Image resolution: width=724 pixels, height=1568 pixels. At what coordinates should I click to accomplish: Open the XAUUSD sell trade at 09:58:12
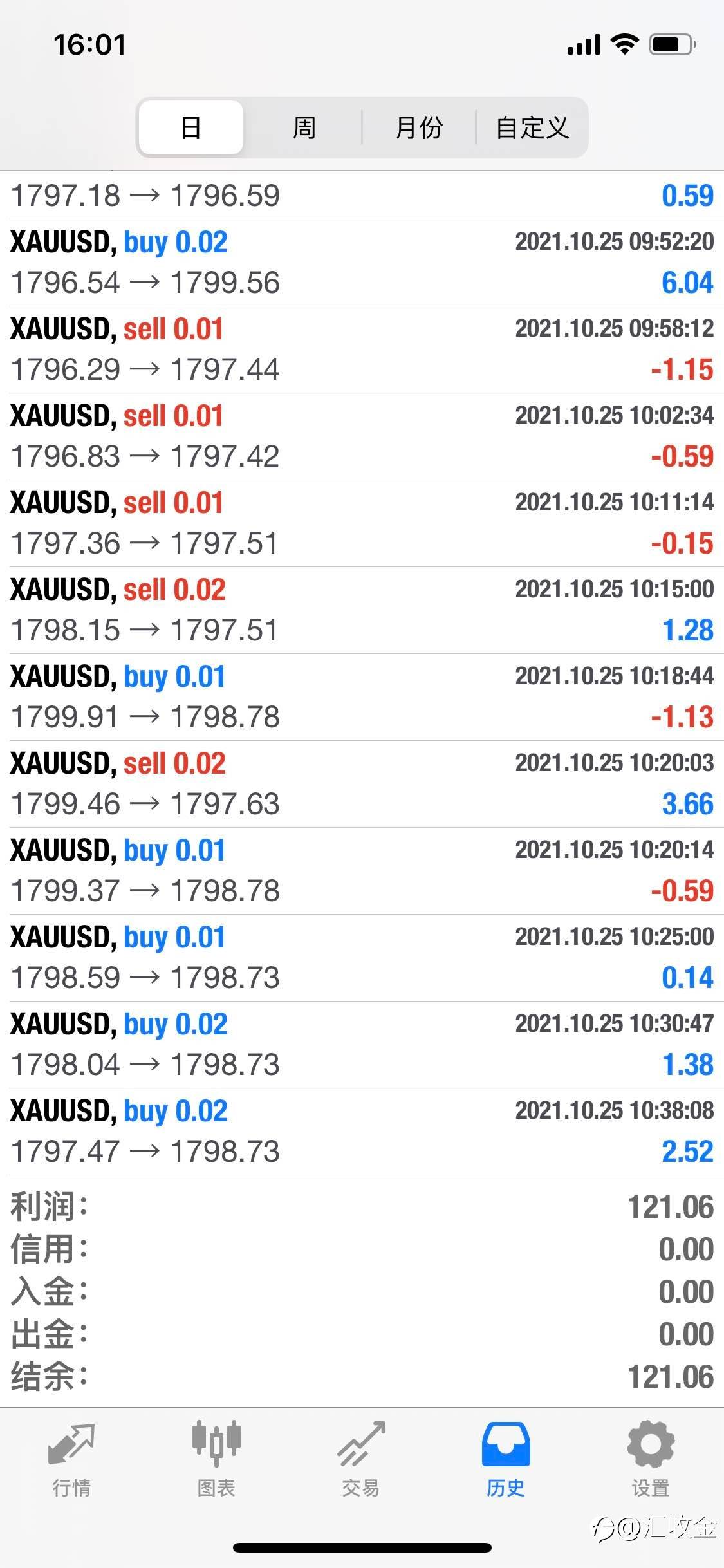point(362,350)
